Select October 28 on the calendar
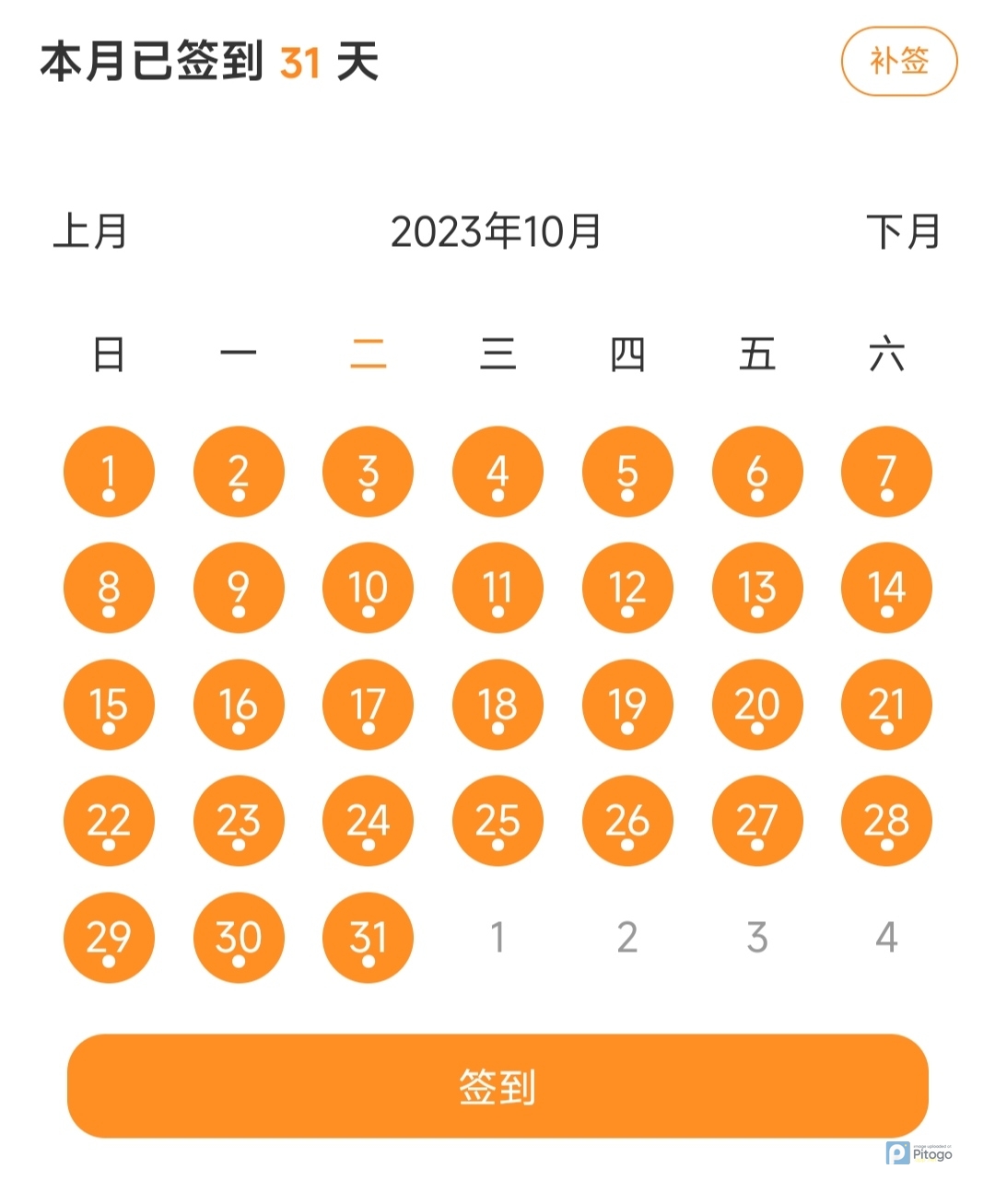 tap(886, 821)
